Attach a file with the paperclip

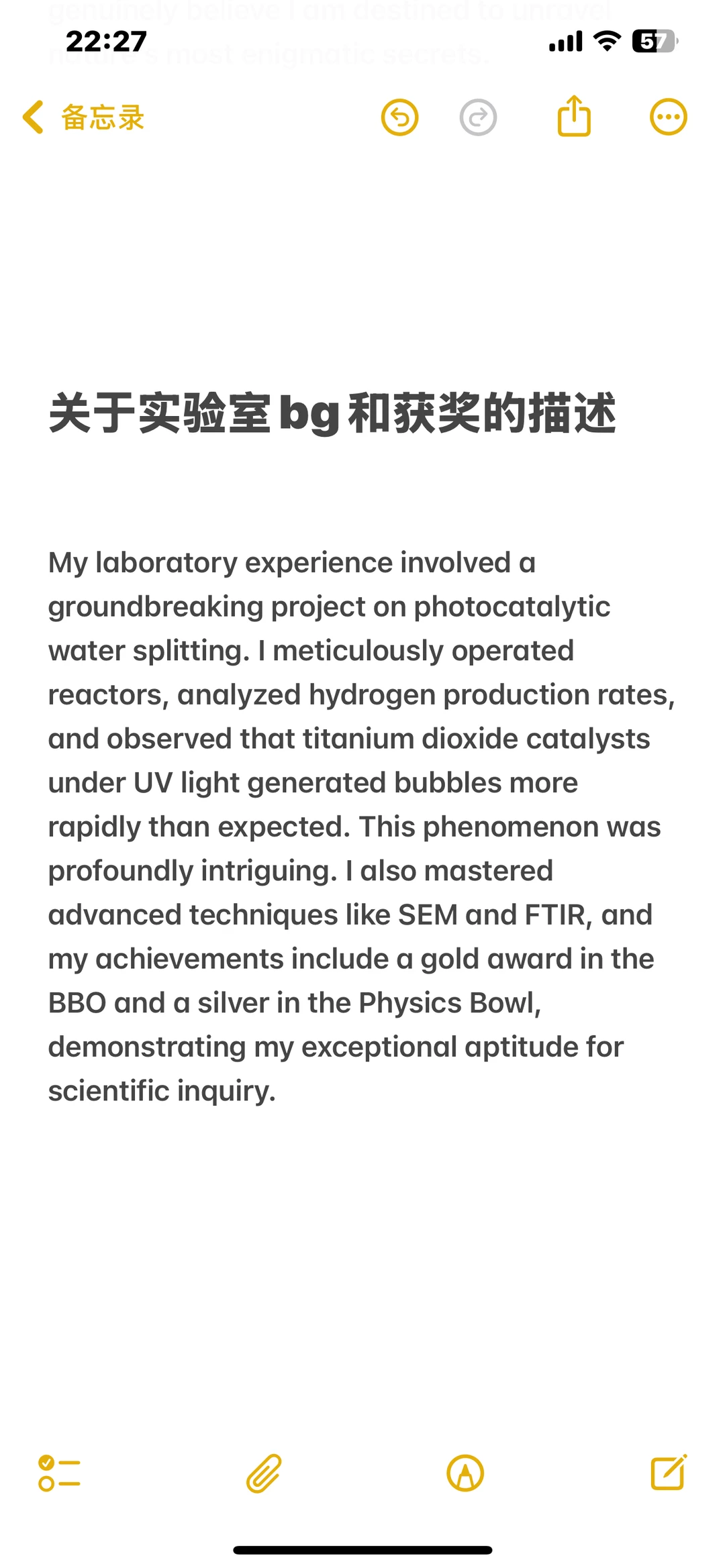pos(264,1473)
